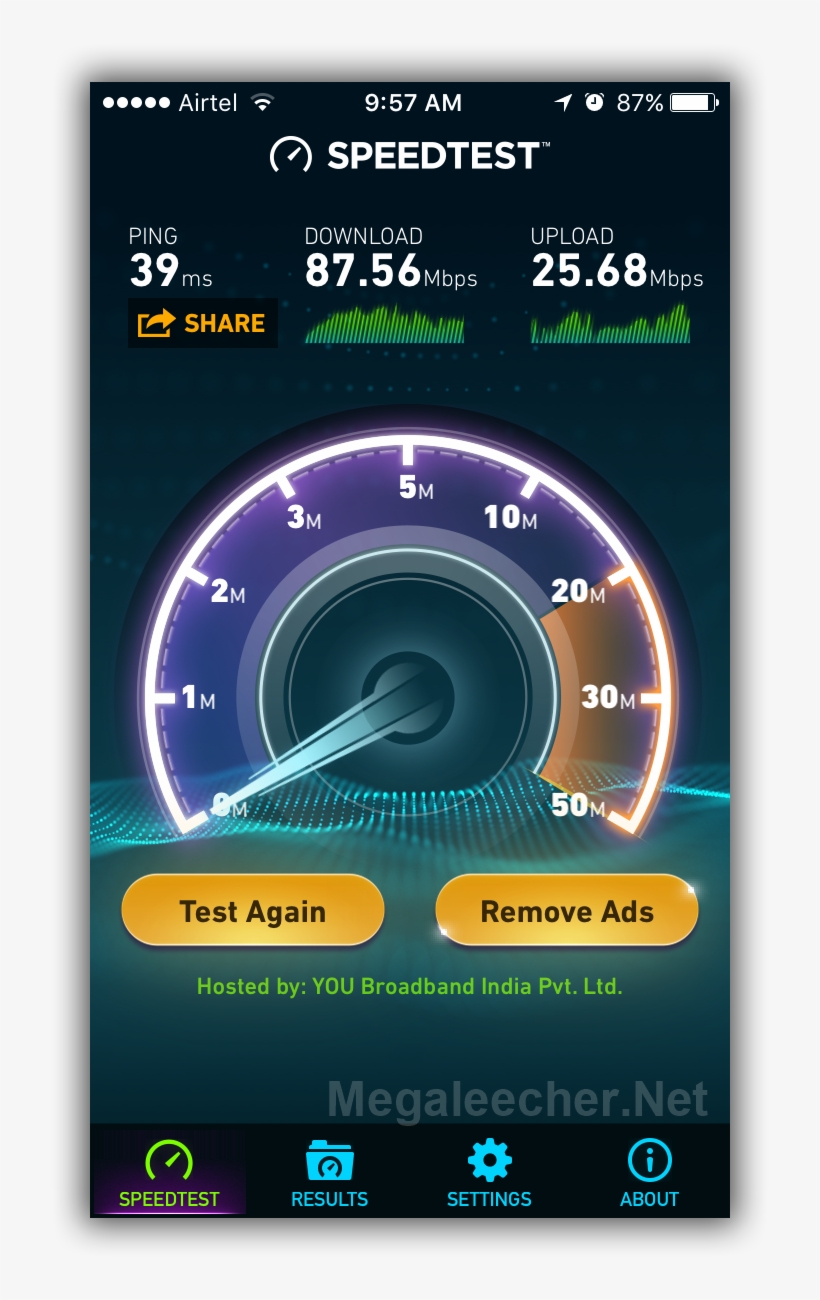This screenshot has width=820, height=1300.
Task: Click the alarm clock icon near battery indicator
Action: [x=596, y=101]
